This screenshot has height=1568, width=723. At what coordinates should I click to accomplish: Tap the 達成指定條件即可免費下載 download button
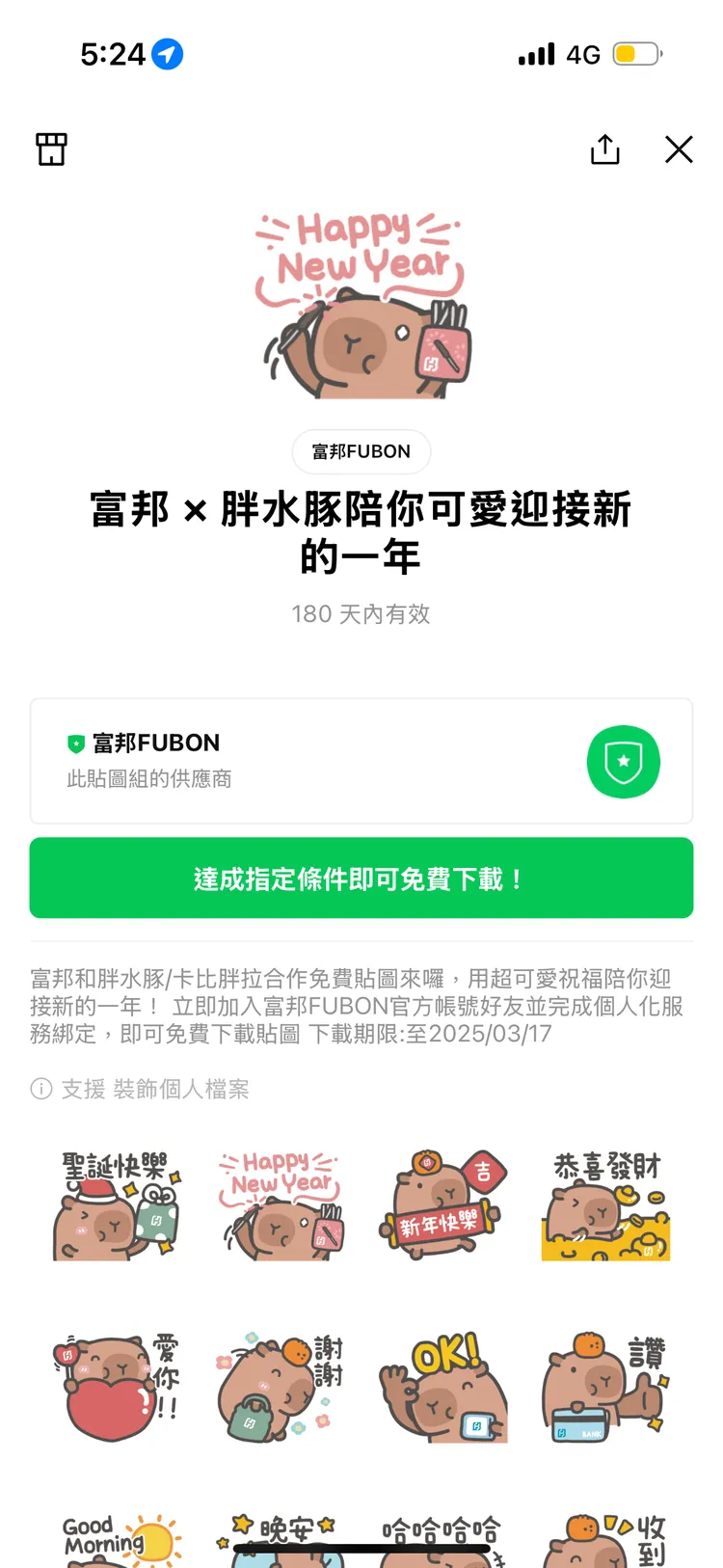[361, 878]
